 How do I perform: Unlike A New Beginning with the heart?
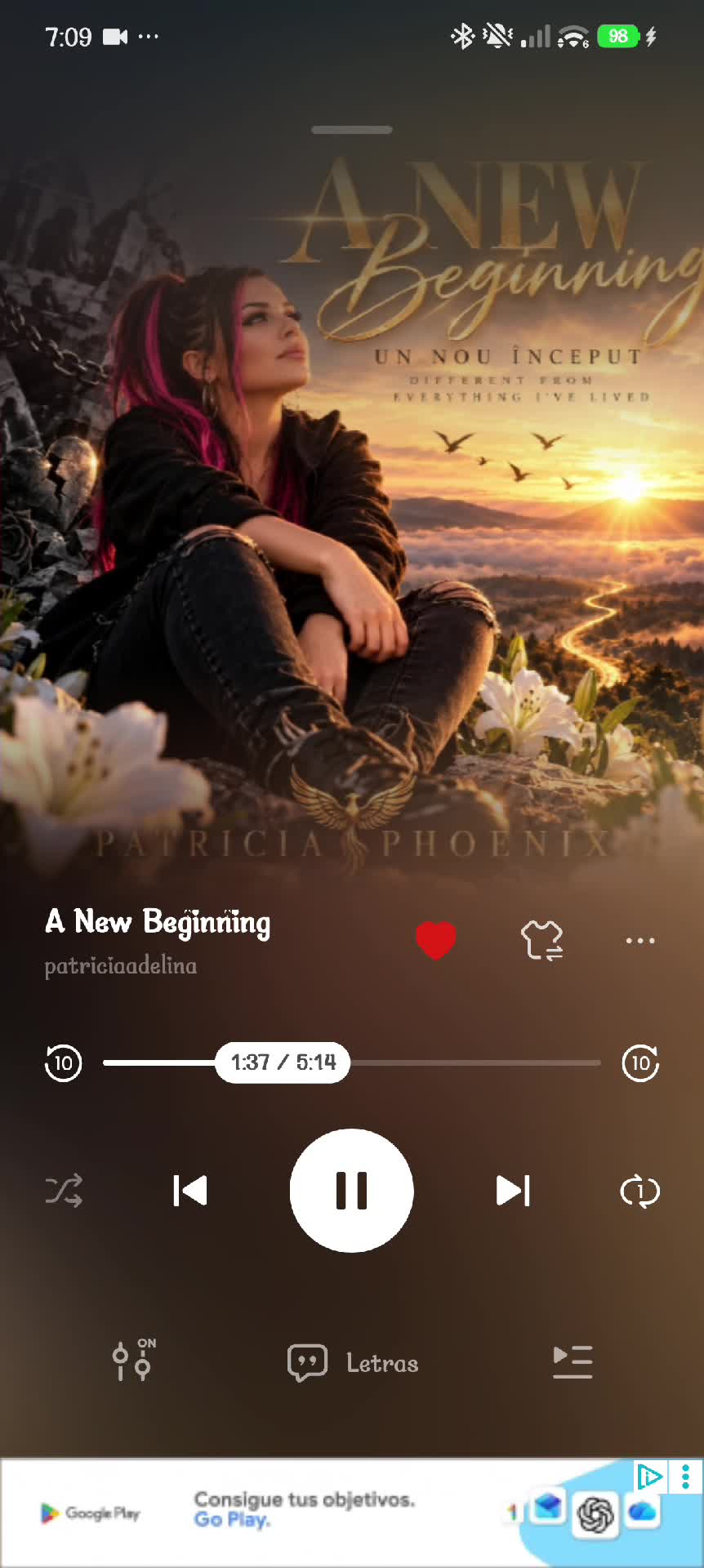coord(435,940)
